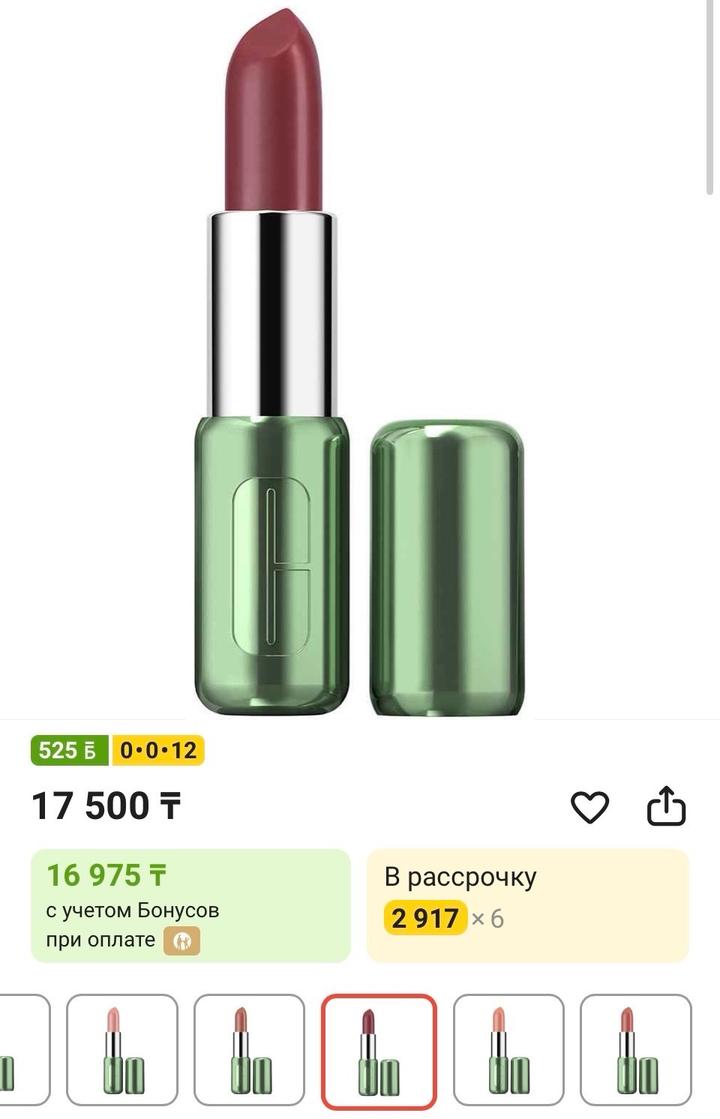Select the pale pink lipstick shade
The width and height of the screenshot is (720, 1119).
pyautogui.click(x=123, y=1051)
